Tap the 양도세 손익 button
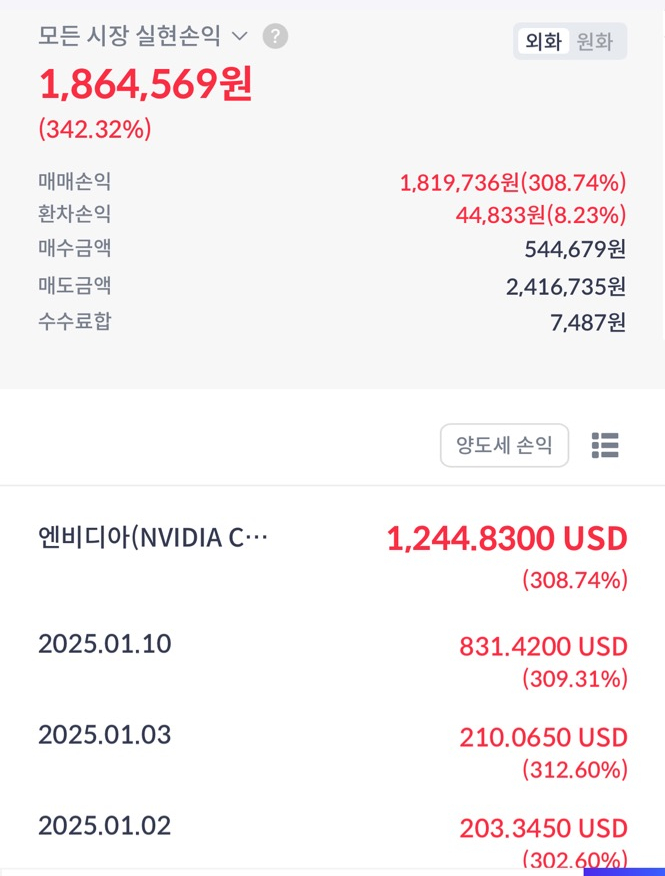Image resolution: width=665 pixels, height=876 pixels. (x=504, y=445)
